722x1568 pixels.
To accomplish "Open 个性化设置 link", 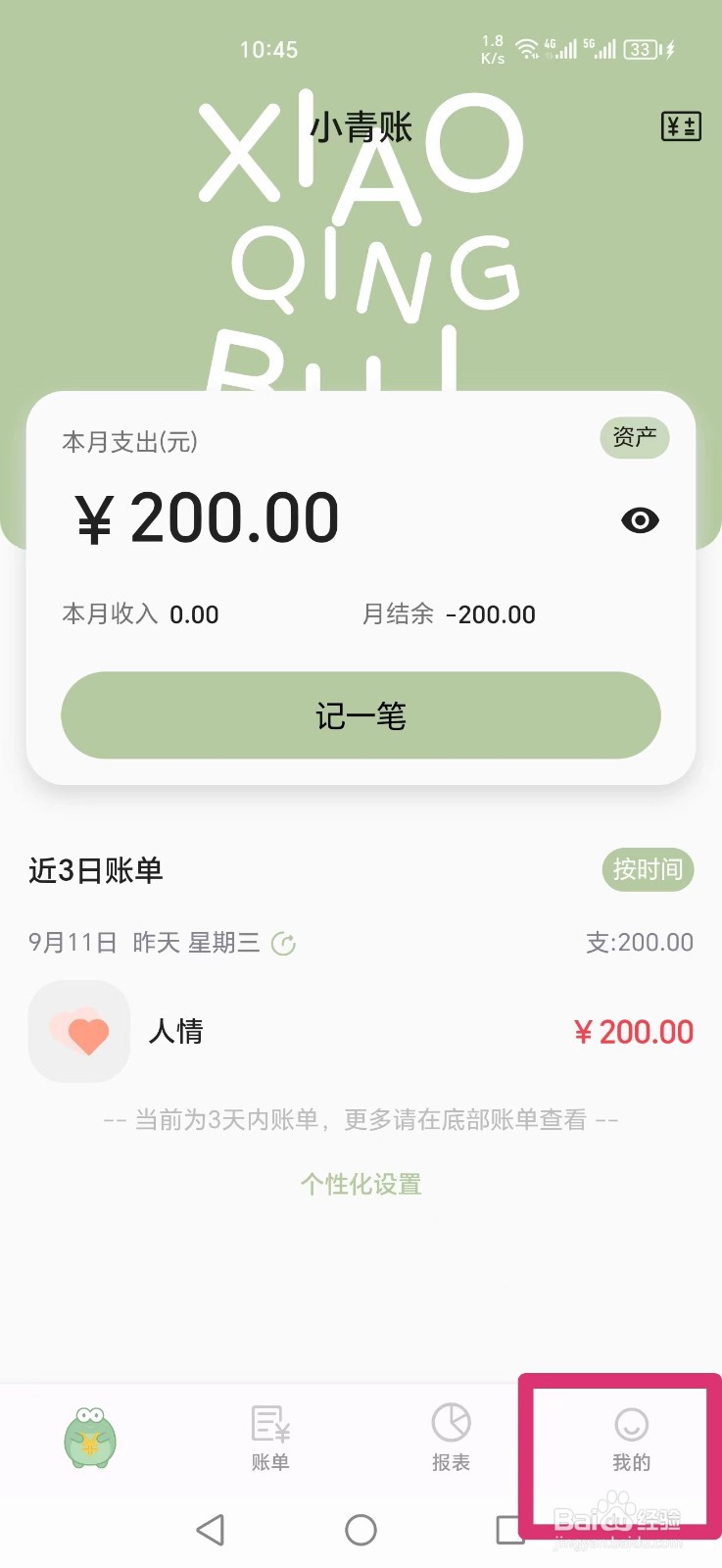I will pos(361,1184).
